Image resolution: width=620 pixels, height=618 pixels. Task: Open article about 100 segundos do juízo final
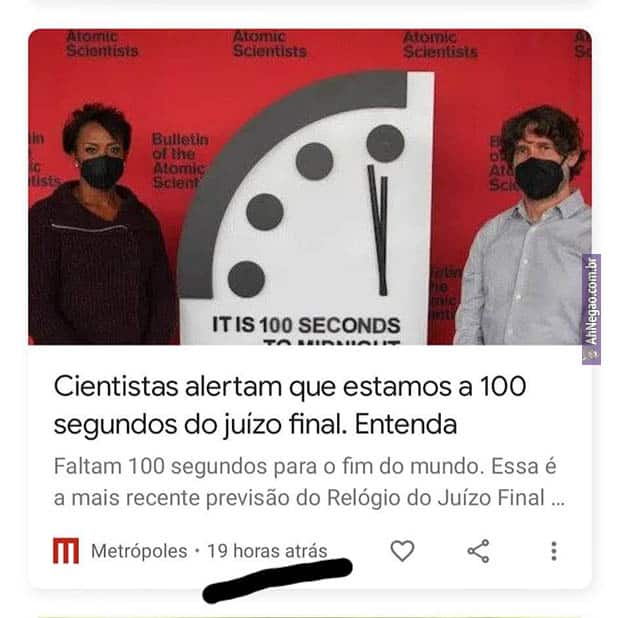pyautogui.click(x=288, y=405)
